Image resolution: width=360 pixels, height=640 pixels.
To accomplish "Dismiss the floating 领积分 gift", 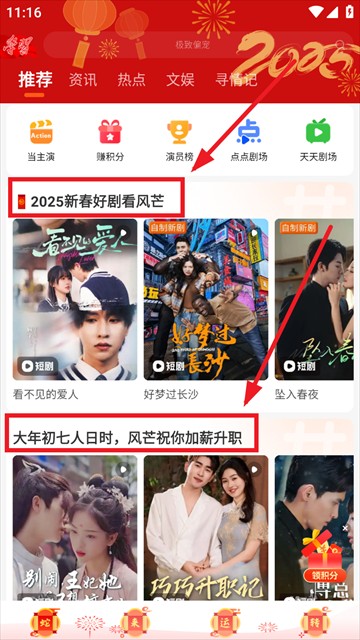I will pyautogui.click(x=345, y=528).
